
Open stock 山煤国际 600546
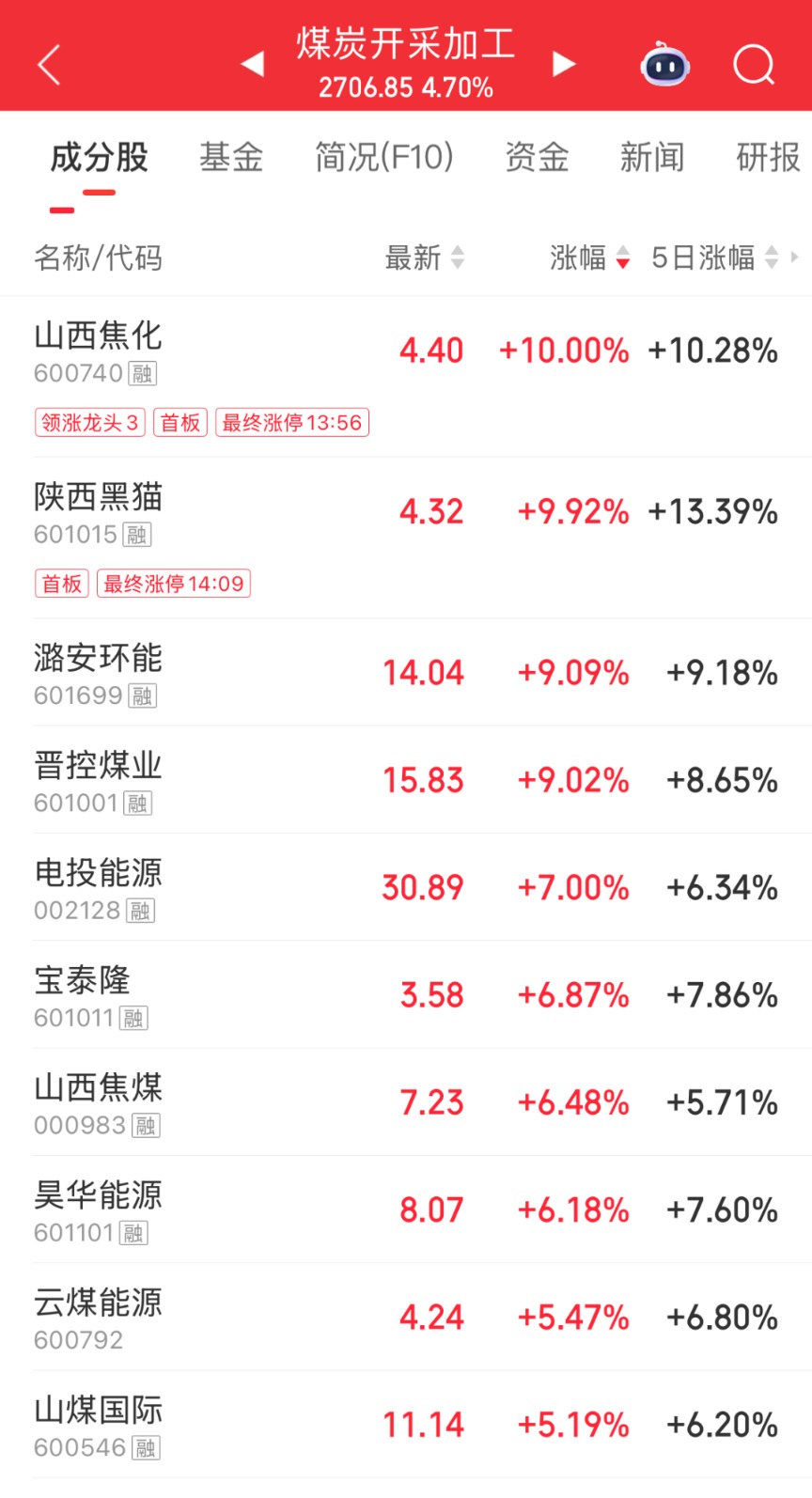tap(98, 1424)
